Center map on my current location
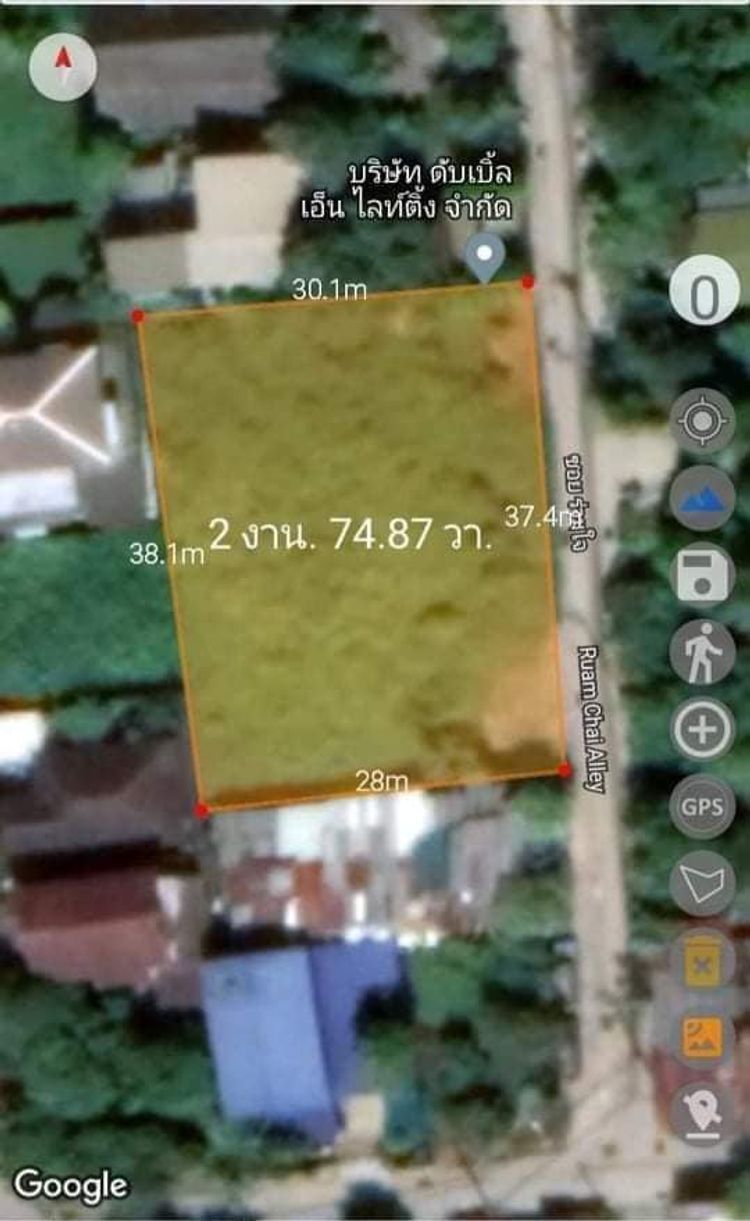Viewport: 750px width, 1221px height. 703,421
